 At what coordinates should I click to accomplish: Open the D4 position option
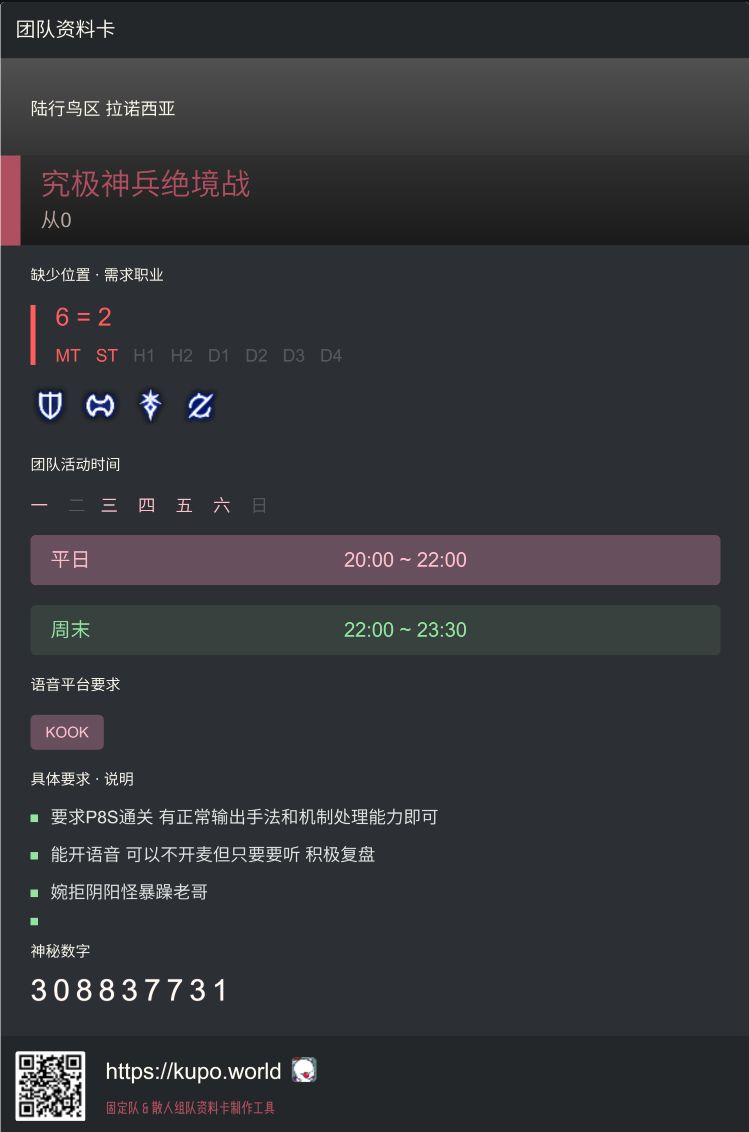(x=331, y=355)
